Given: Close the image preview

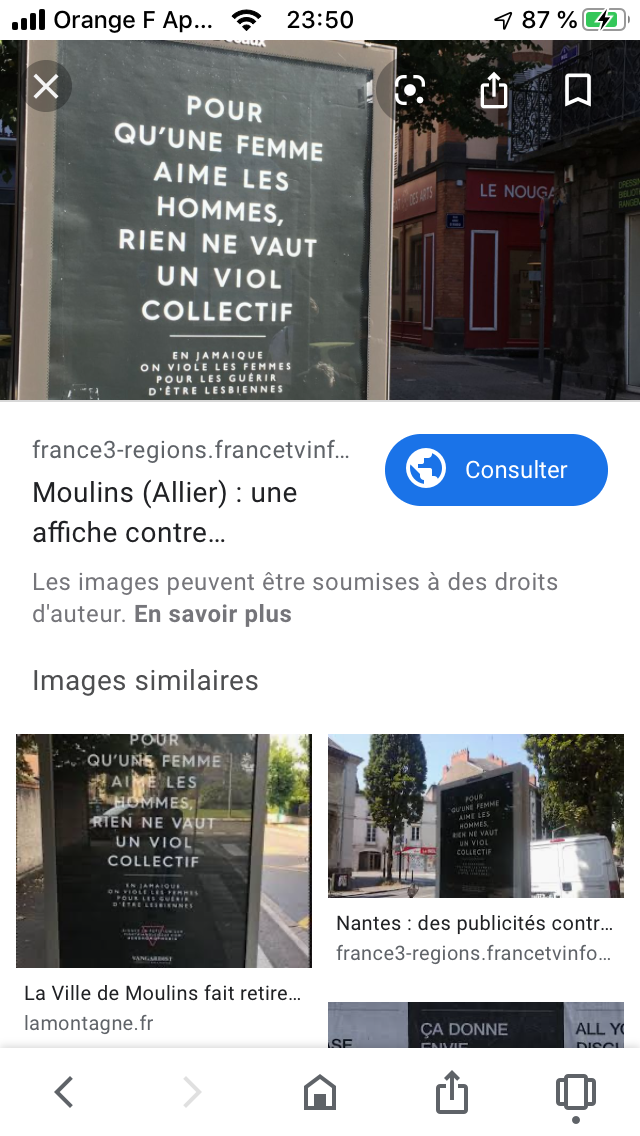Looking at the screenshot, I should coord(46,87).
